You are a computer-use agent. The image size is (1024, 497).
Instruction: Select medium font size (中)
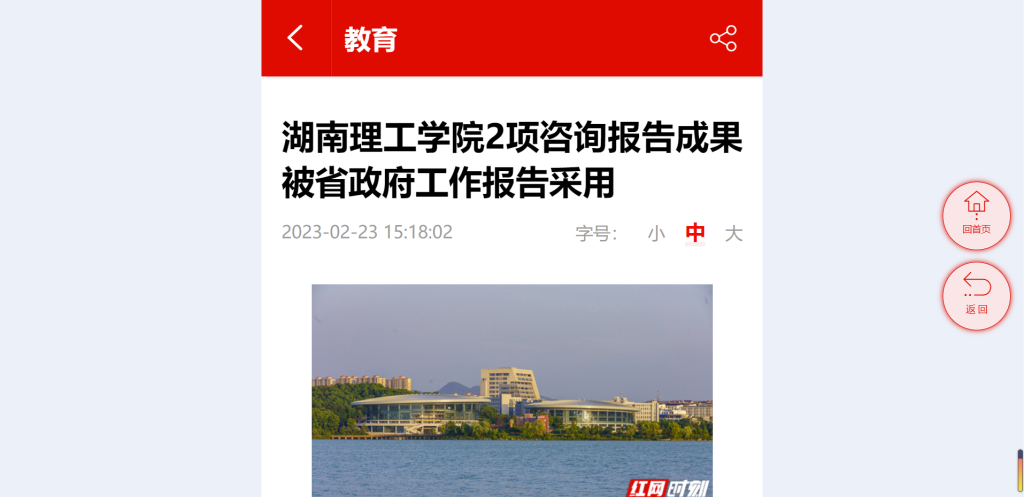click(x=695, y=234)
